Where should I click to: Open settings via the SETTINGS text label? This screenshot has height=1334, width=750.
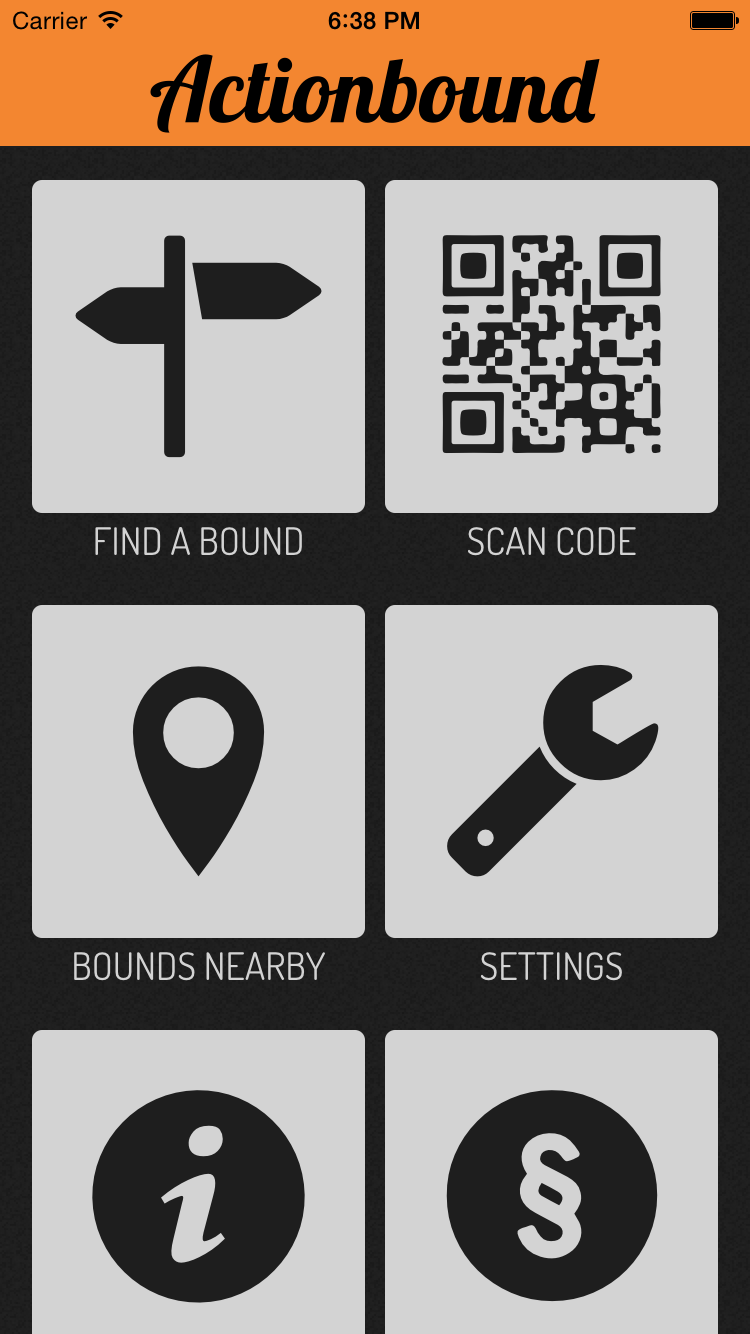coord(551,966)
